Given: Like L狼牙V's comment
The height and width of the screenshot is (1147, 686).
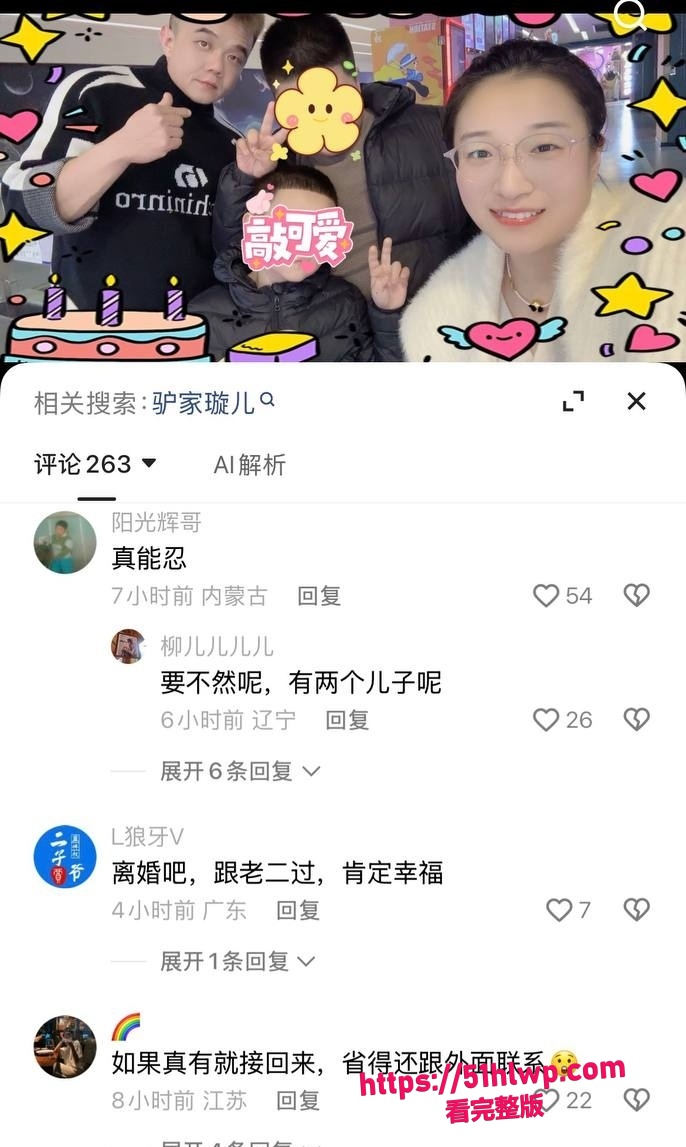Looking at the screenshot, I should click(x=559, y=910).
